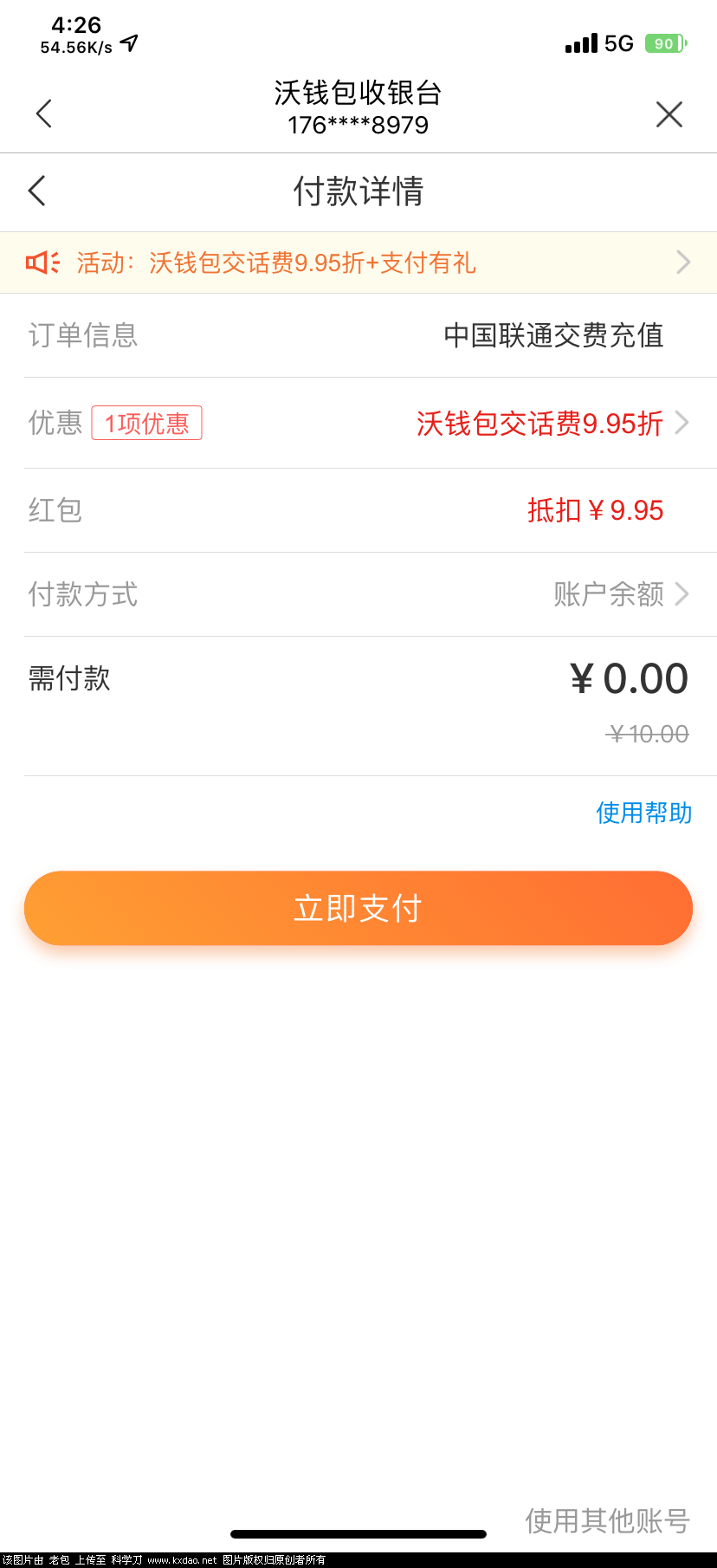Tap the phone number 176****8979 under the title

(357, 126)
